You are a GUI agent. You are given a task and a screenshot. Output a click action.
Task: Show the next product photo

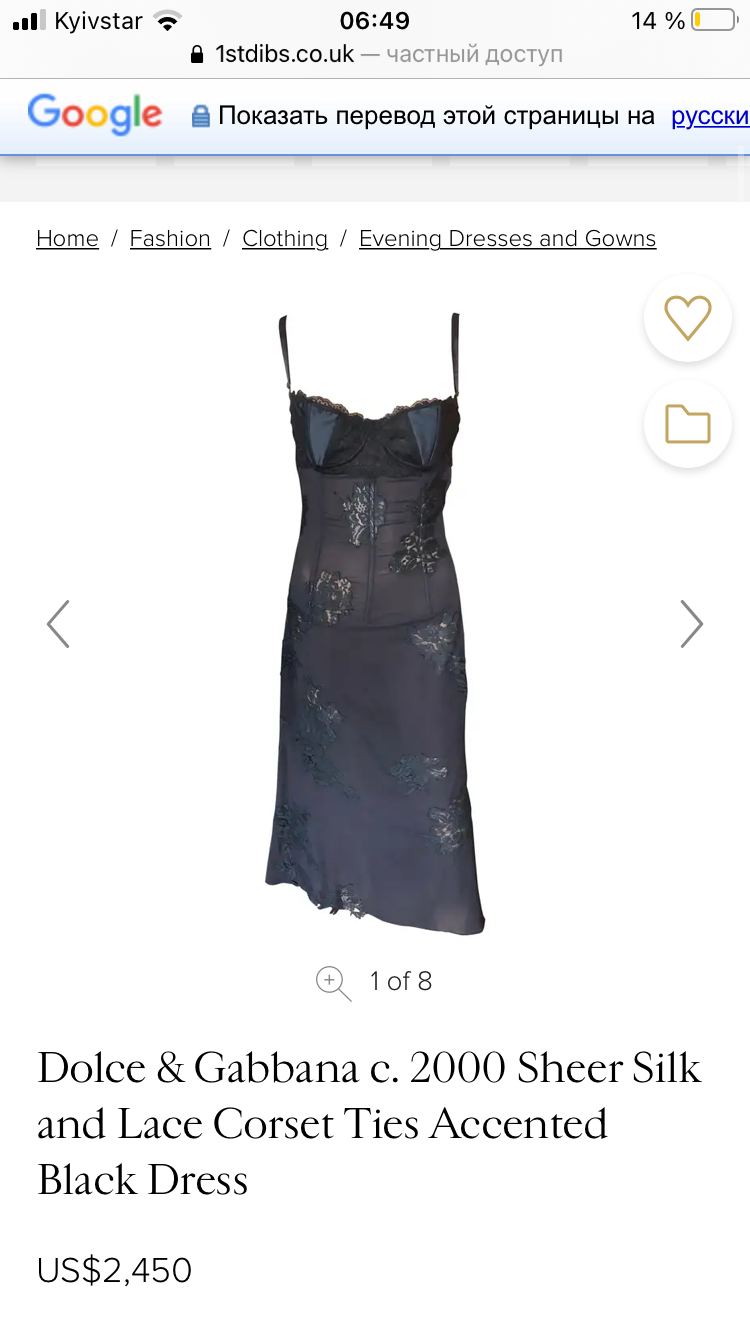coord(691,624)
